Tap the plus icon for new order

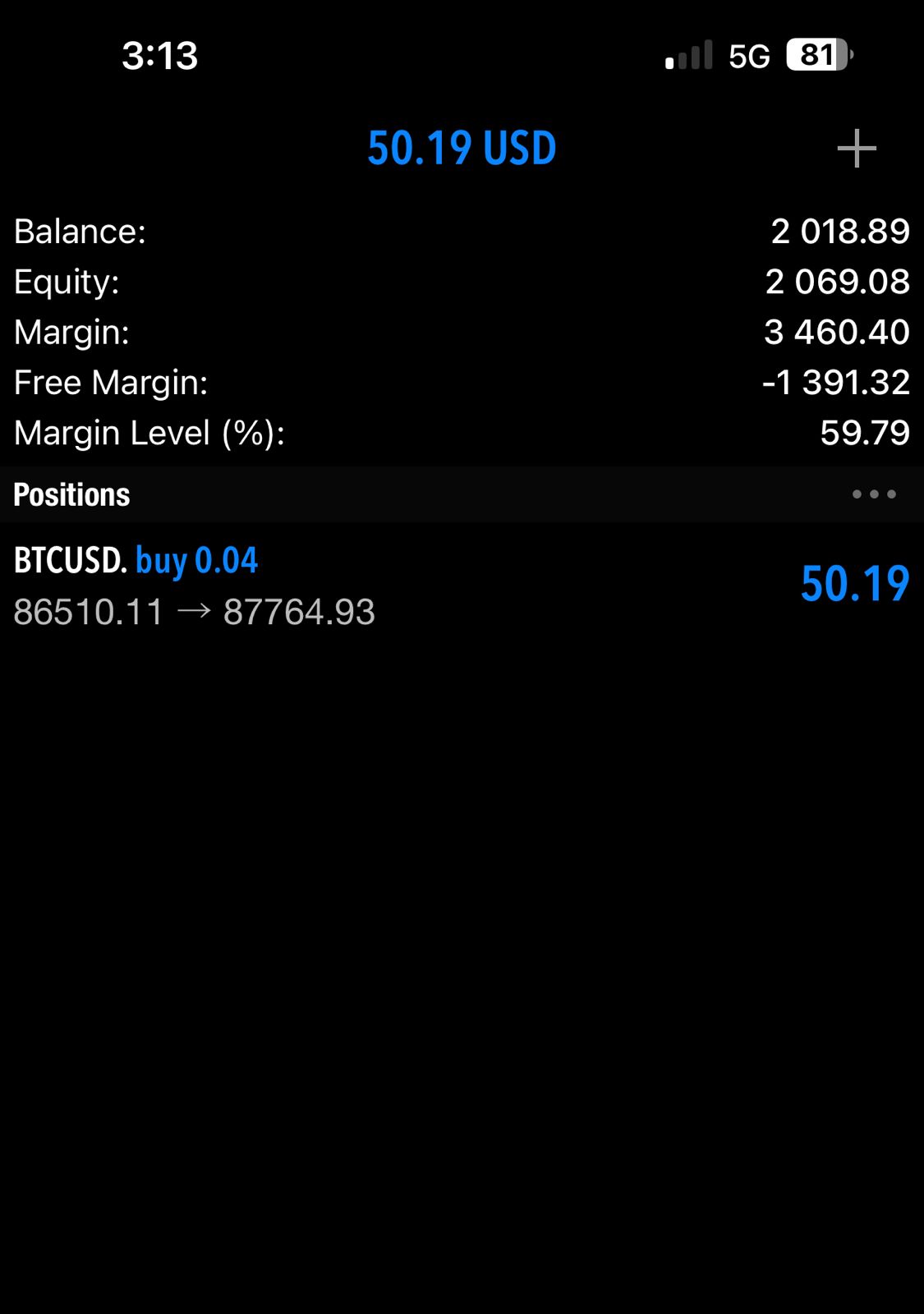click(857, 149)
